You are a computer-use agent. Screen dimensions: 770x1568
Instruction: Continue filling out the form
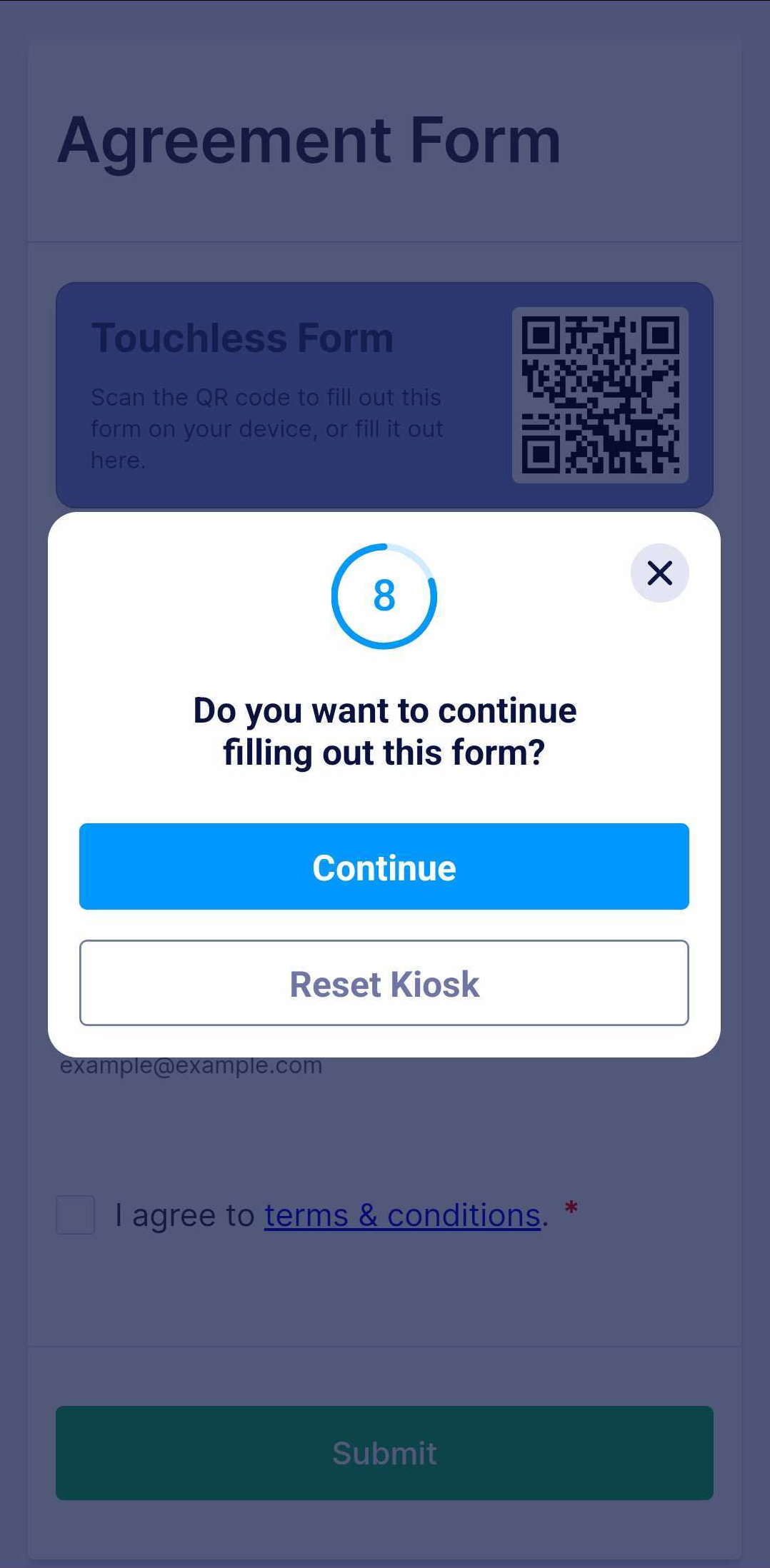pyautogui.click(x=384, y=866)
